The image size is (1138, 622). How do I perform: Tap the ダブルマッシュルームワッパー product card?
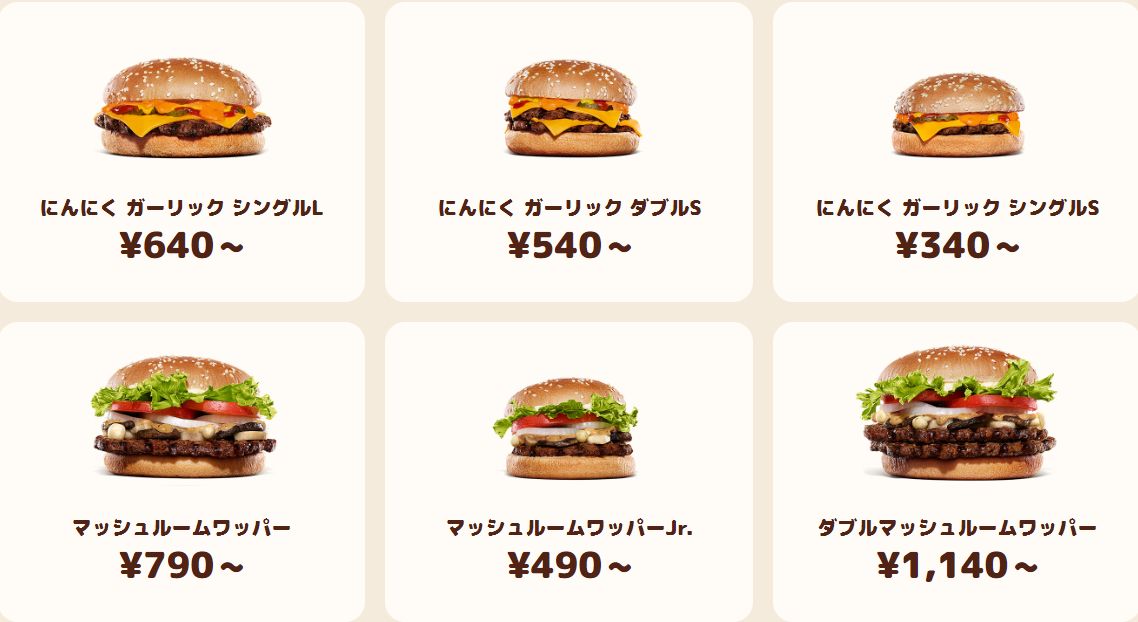click(x=957, y=472)
